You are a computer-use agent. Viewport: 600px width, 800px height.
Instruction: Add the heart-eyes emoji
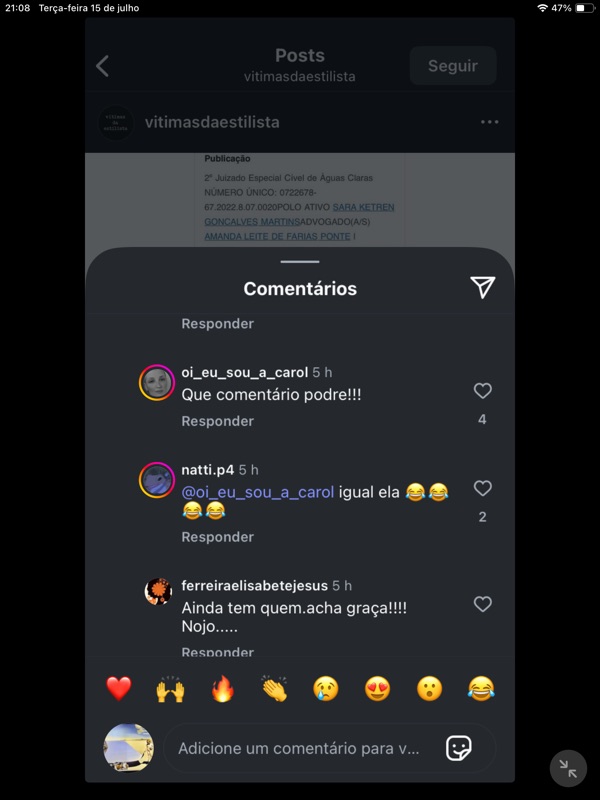pos(377,688)
